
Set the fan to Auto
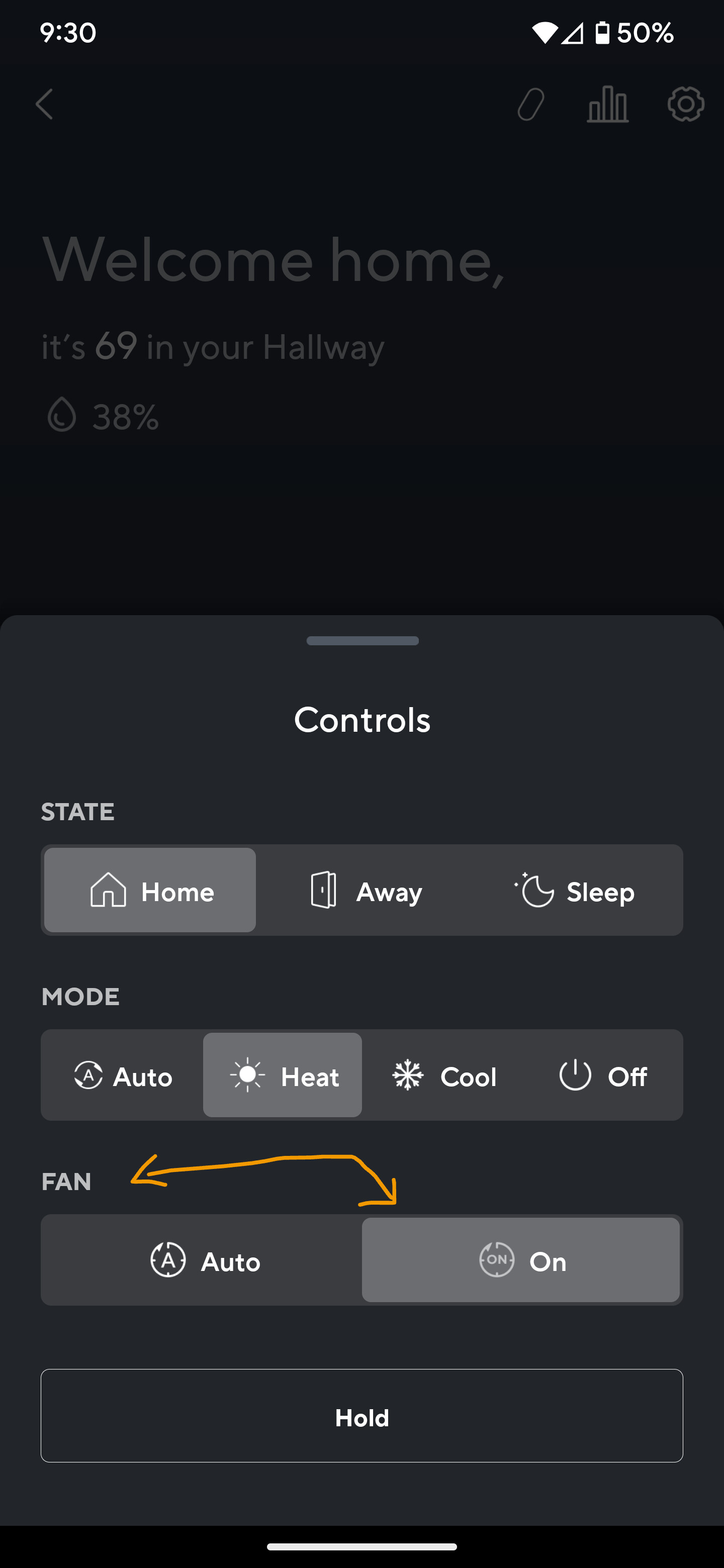point(203,1260)
